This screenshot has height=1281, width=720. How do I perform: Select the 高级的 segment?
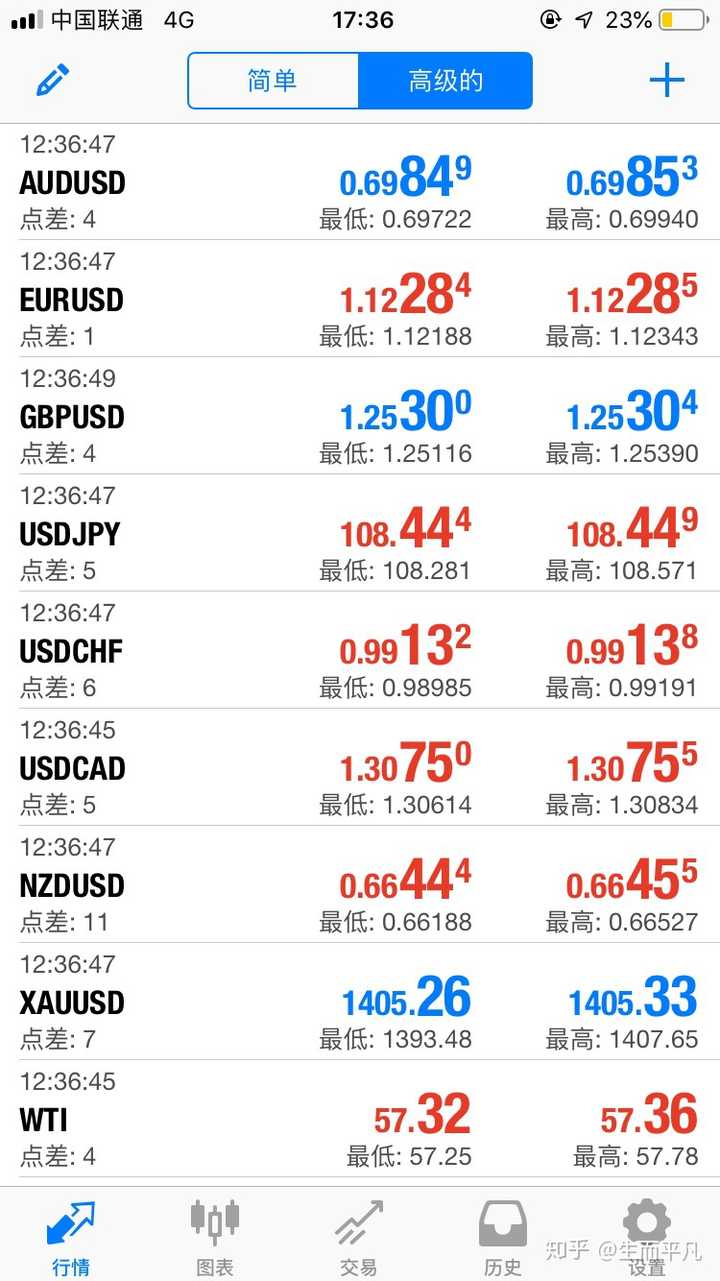point(445,80)
